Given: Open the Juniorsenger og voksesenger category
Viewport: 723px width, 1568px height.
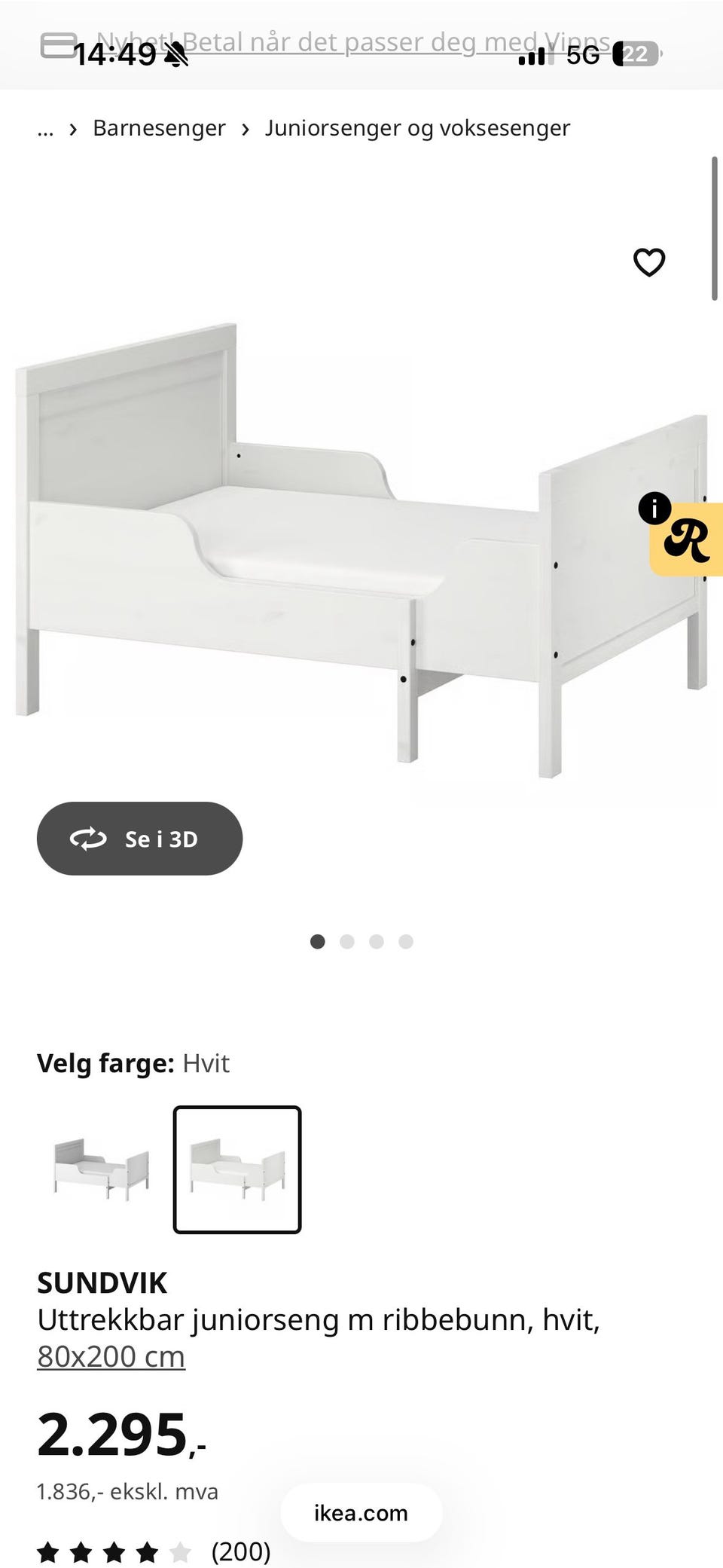Looking at the screenshot, I should [x=418, y=128].
